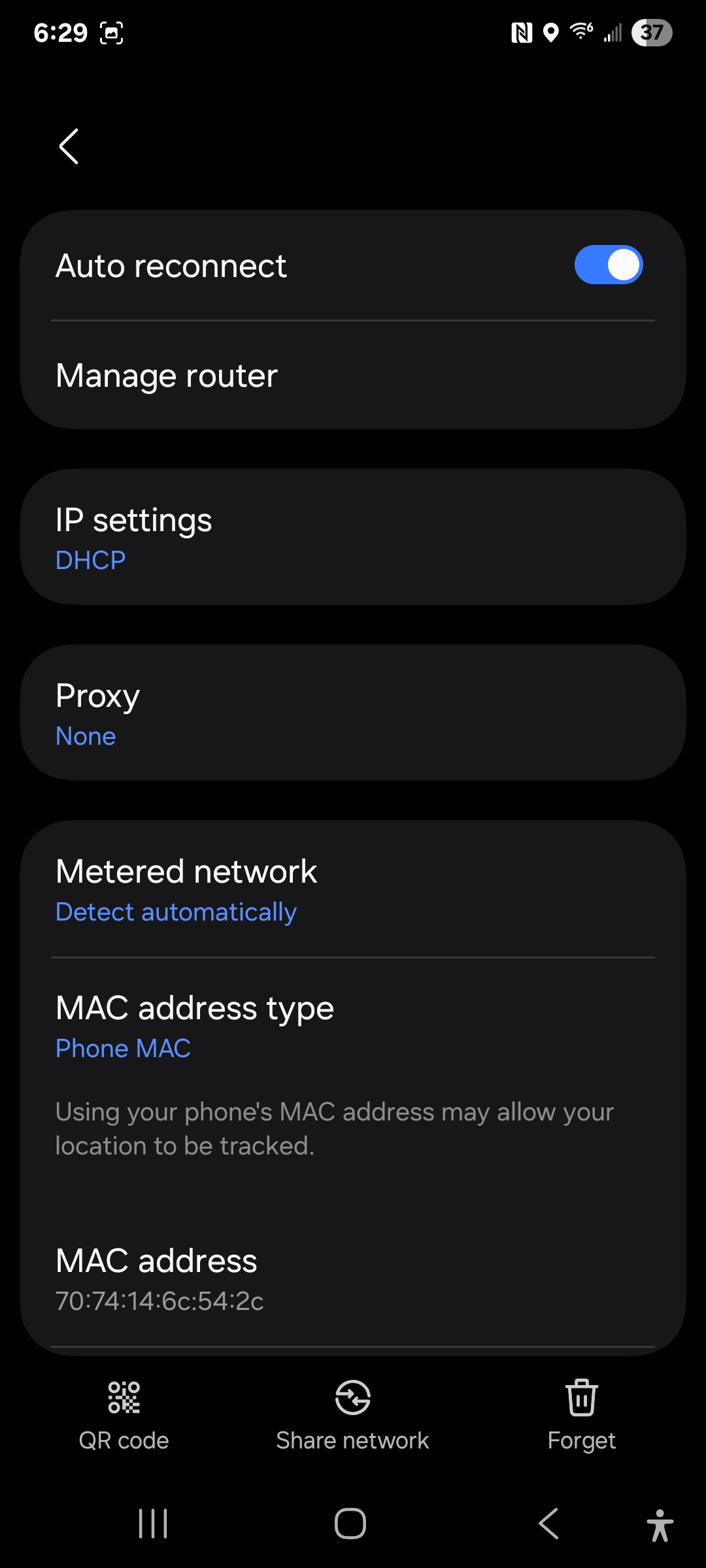Screen dimensions: 706x1568
Task: Show the network QR code
Action: 124,1414
